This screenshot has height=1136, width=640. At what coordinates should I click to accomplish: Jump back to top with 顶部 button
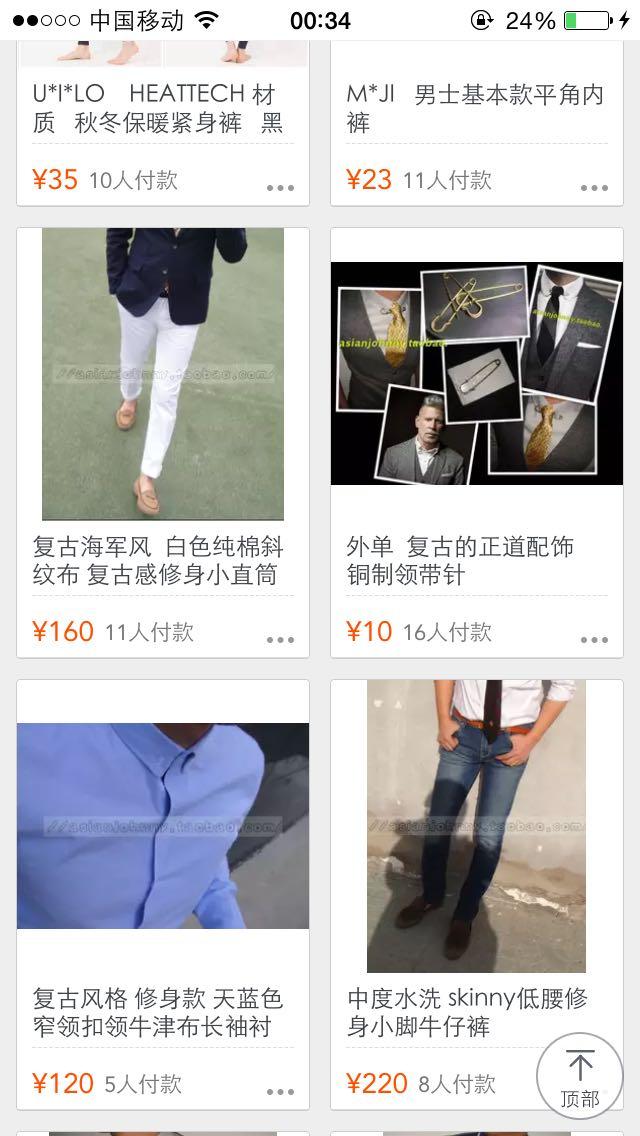point(580,1076)
